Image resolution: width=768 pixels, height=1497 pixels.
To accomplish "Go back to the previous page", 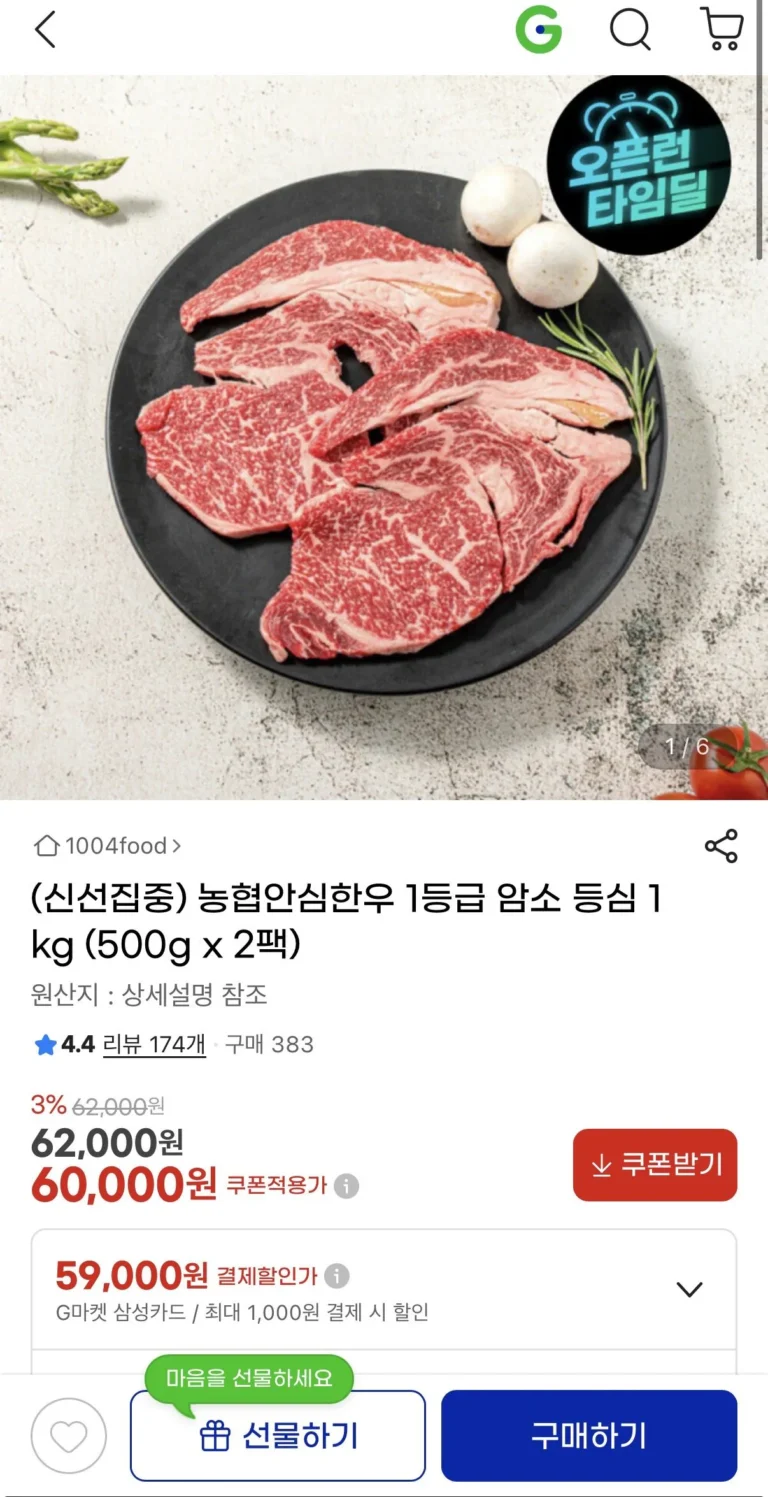I will (45, 31).
